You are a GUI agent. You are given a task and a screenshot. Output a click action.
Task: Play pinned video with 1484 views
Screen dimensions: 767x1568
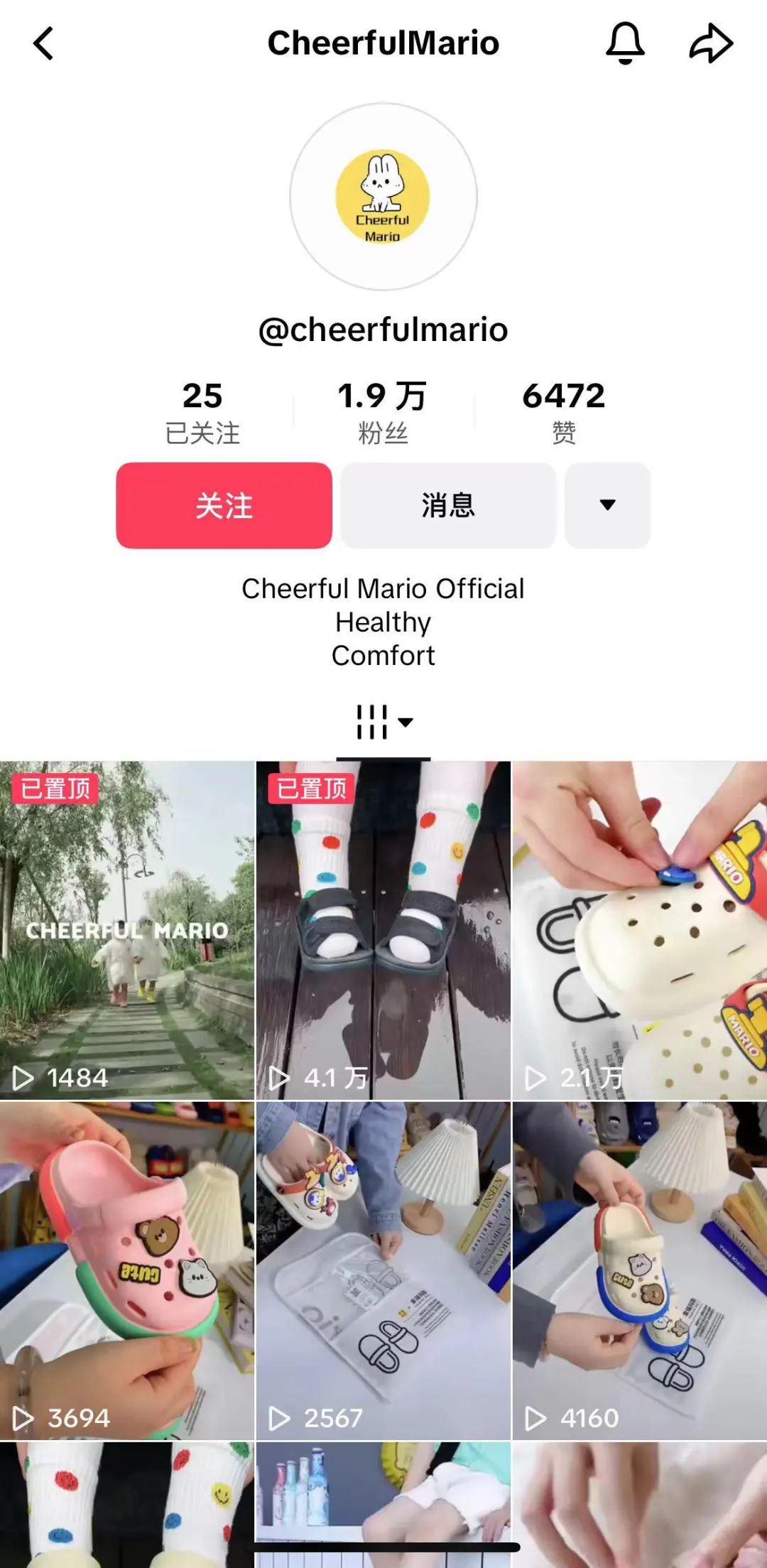click(127, 931)
